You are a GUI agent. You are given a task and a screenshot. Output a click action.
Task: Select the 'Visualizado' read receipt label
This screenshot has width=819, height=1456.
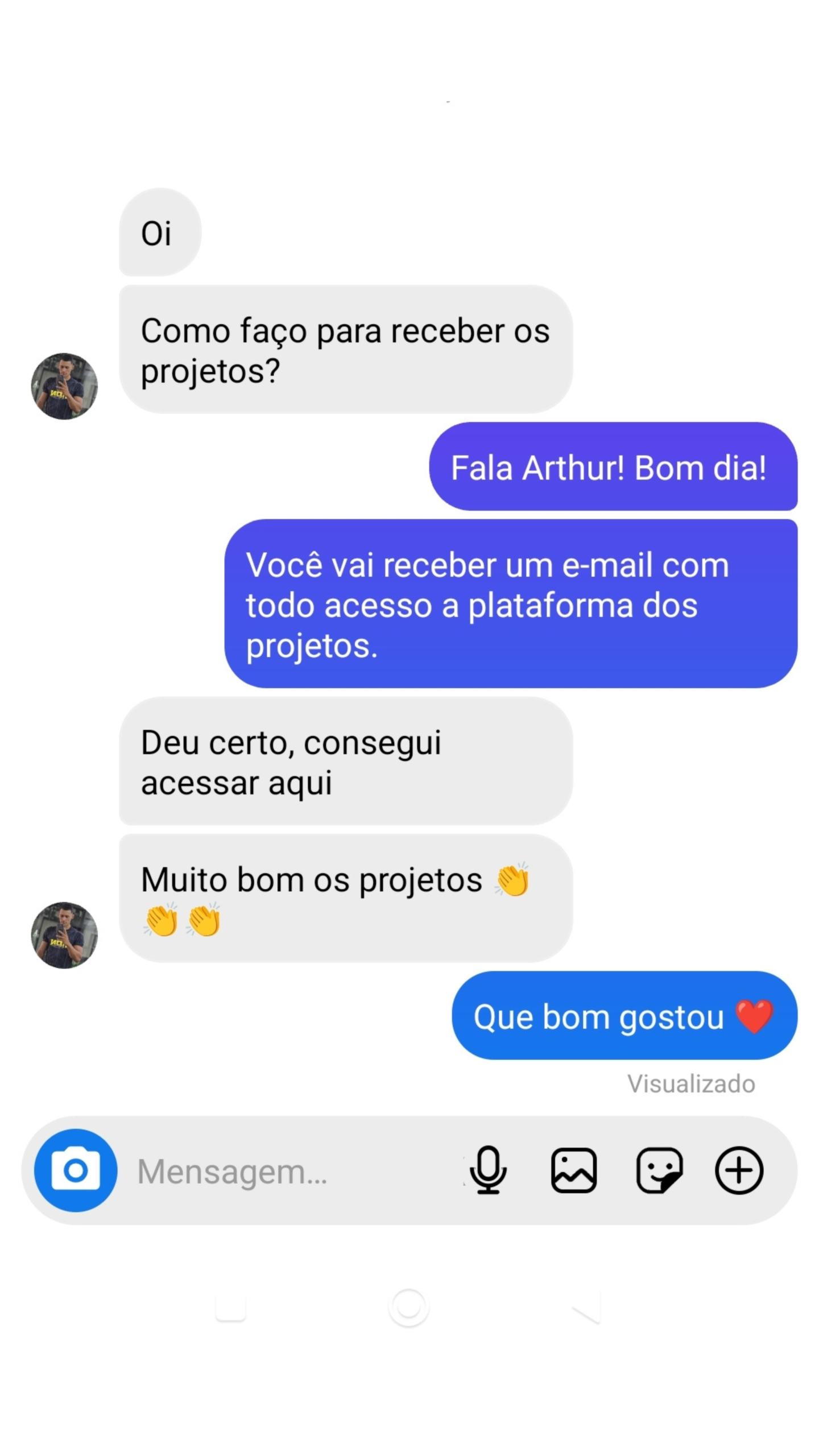pos(692,1083)
